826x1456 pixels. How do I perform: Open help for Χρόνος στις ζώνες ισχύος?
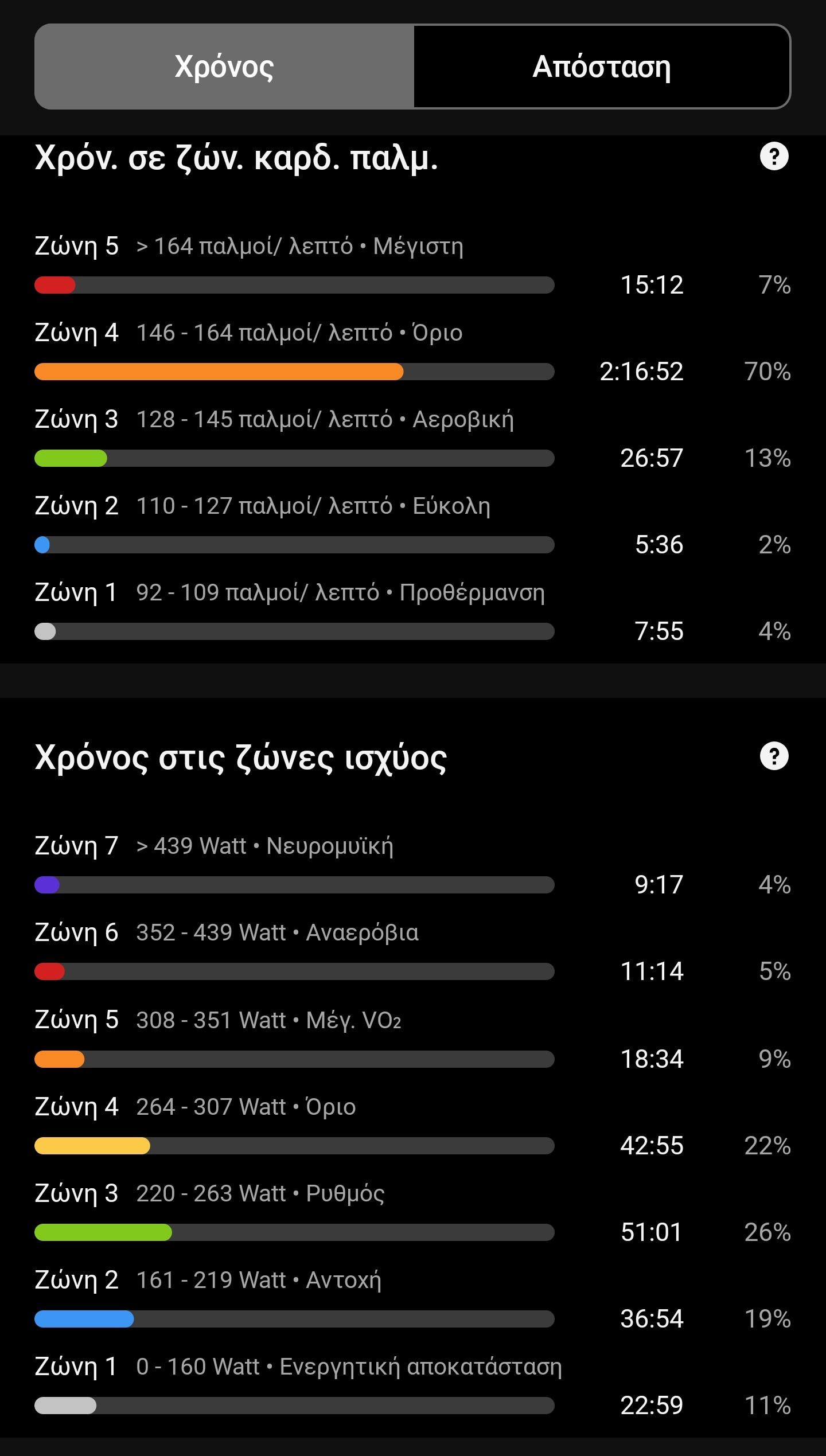point(774,756)
